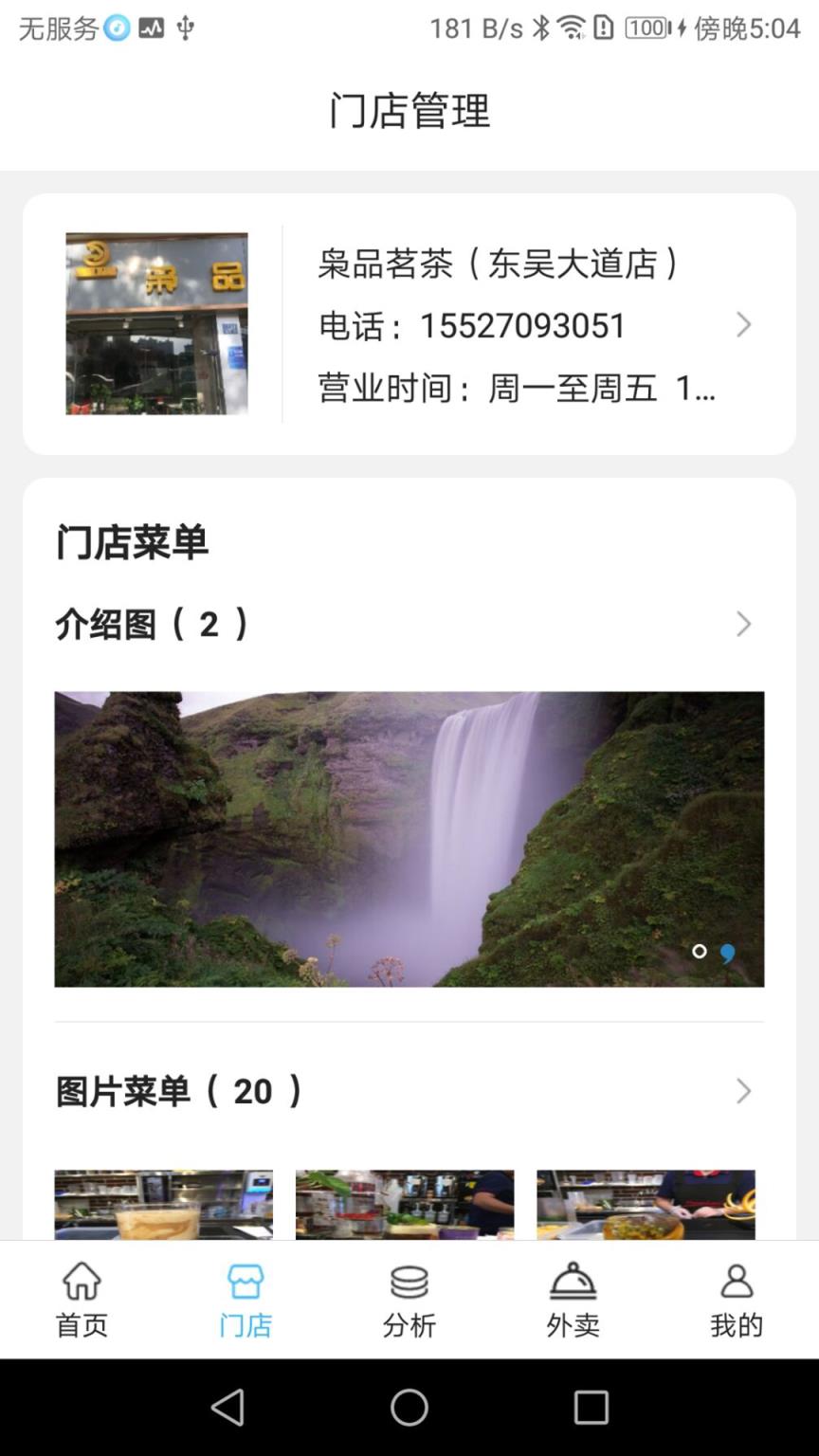This screenshot has width=819, height=1456.
Task: Open the 我的 profile person icon
Action: pos(737,1280)
